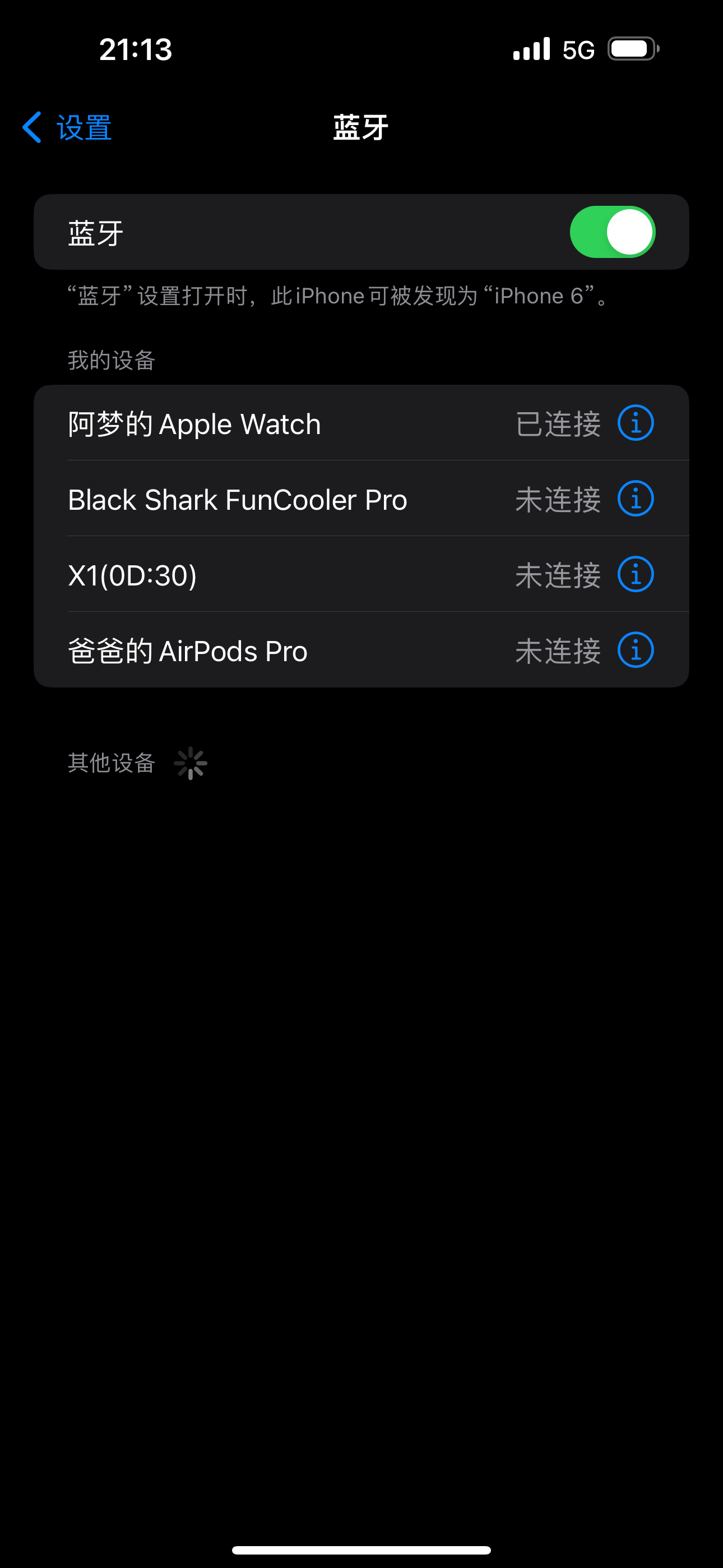
Task: Tap info icon for 爸爸的 AirPods Pro
Action: point(636,650)
